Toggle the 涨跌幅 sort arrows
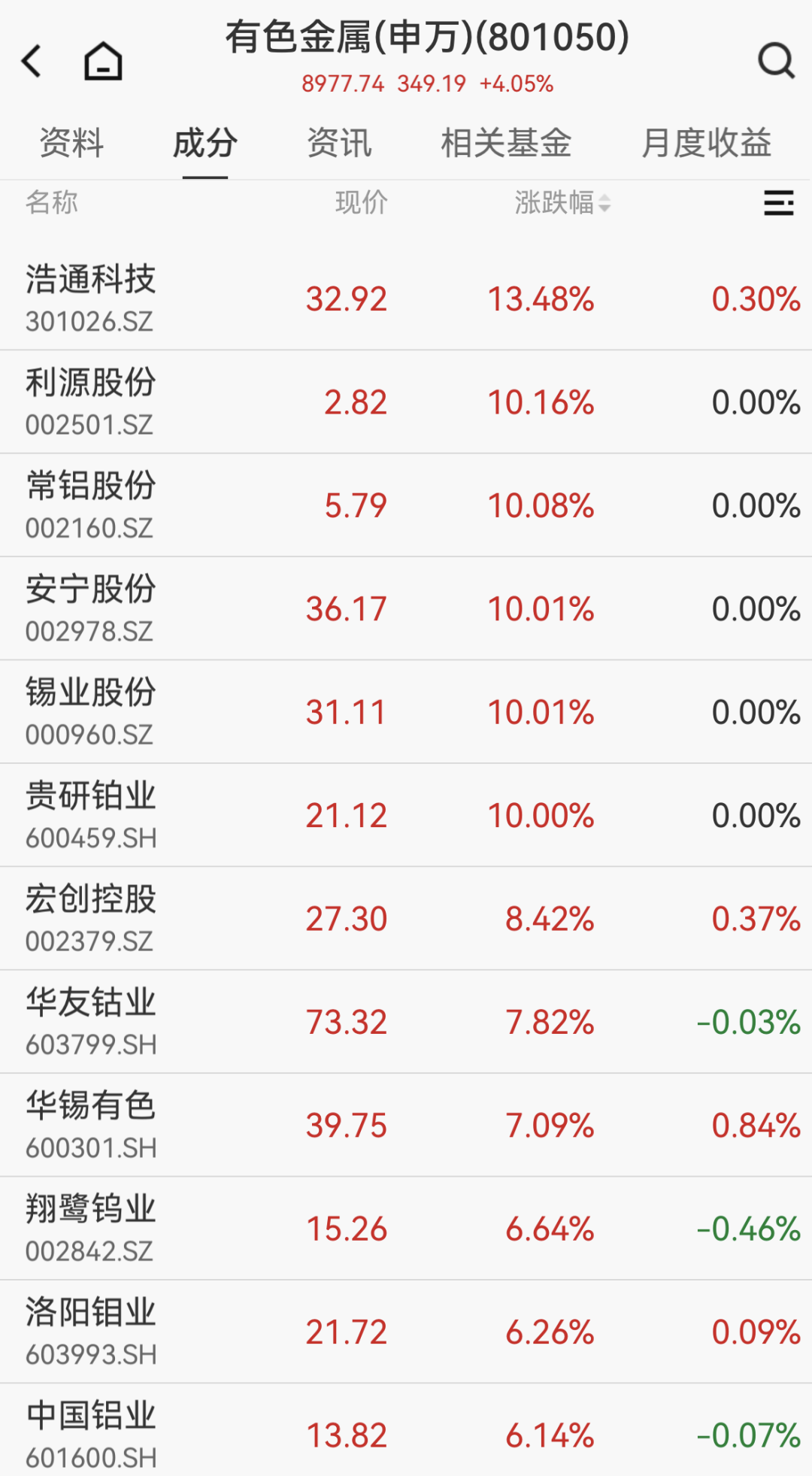This screenshot has height=1476, width=812. point(606,204)
